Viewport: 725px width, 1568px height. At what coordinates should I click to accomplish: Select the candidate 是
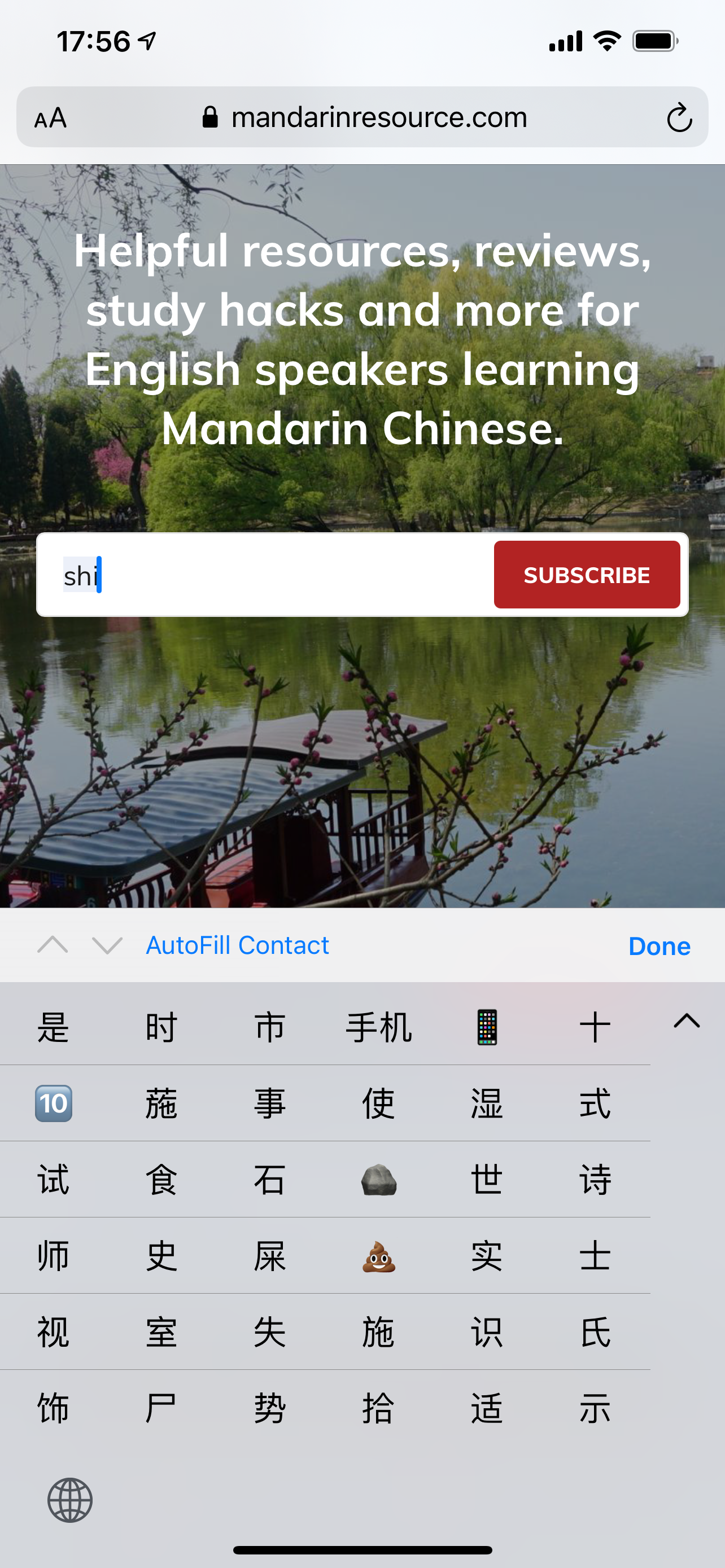pos(54,1027)
